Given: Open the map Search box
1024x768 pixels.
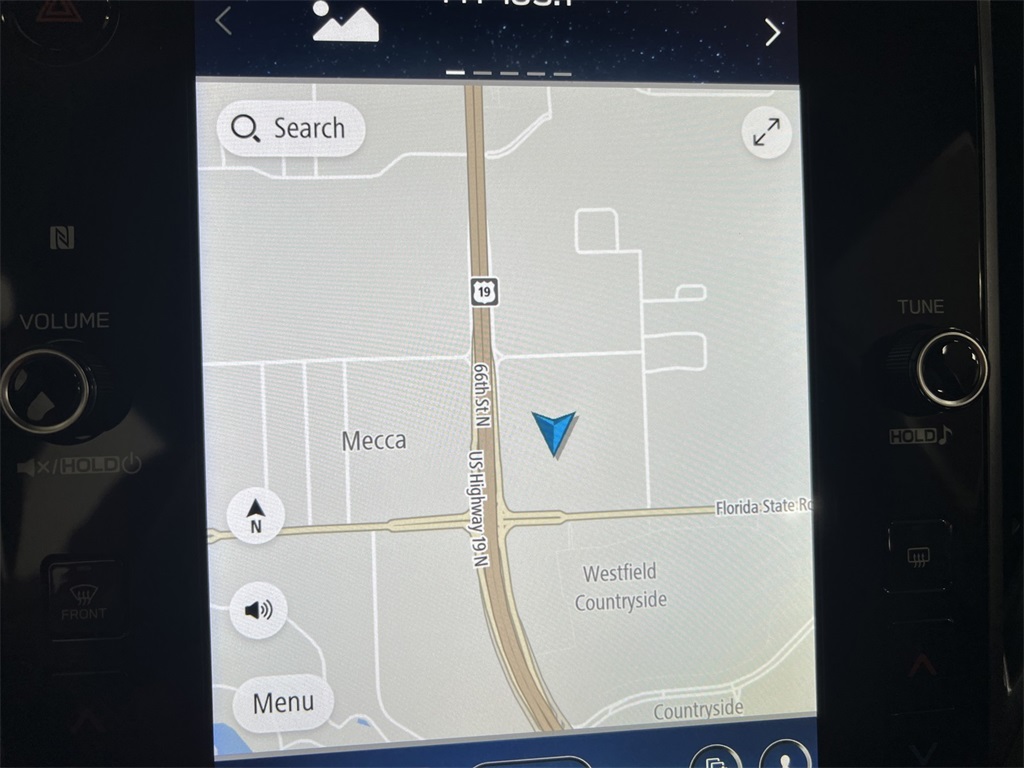Looking at the screenshot, I should pos(290,129).
